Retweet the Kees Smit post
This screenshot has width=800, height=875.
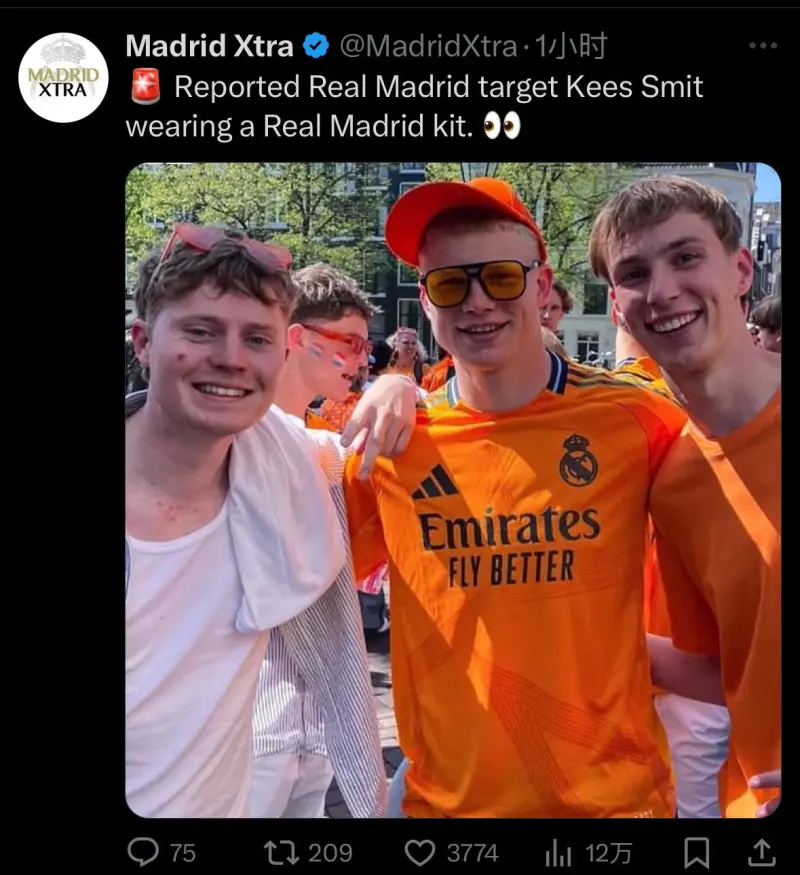click(x=280, y=852)
